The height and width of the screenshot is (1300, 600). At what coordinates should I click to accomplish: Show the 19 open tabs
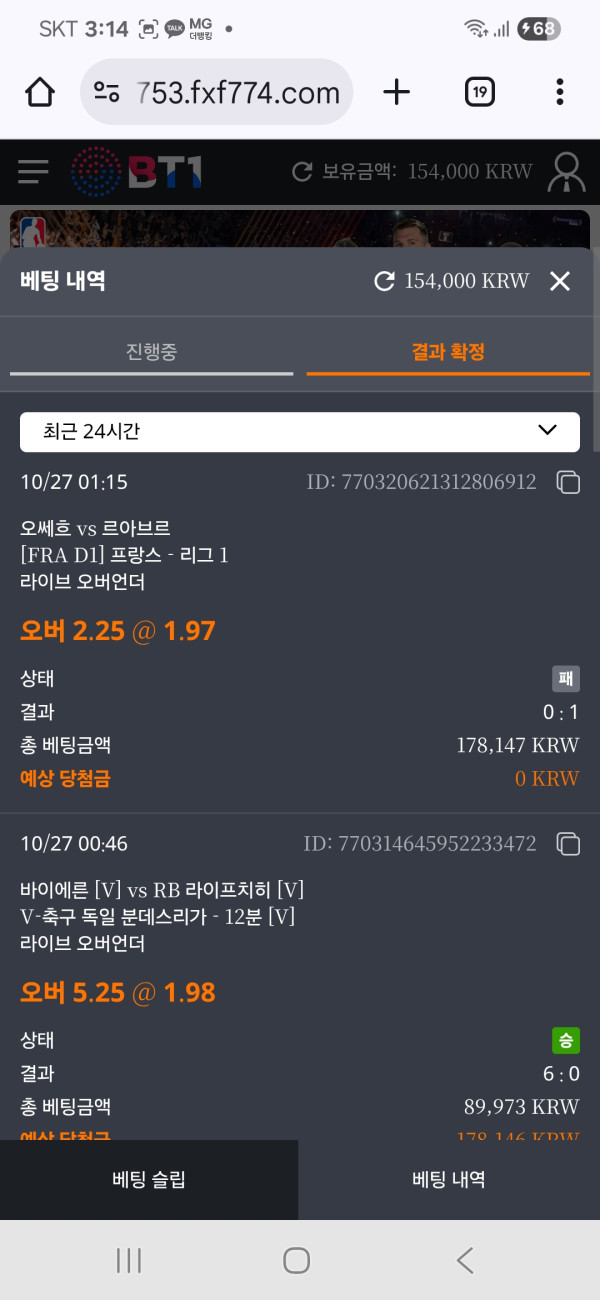(480, 93)
